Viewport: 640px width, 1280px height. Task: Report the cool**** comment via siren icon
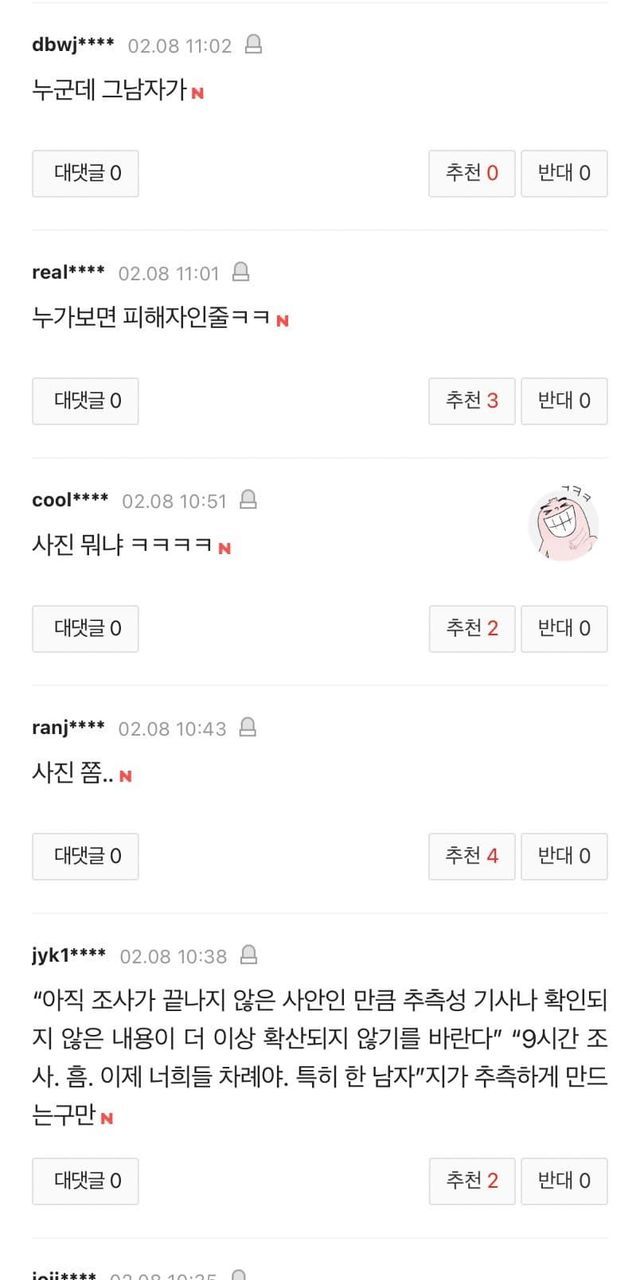[249, 500]
